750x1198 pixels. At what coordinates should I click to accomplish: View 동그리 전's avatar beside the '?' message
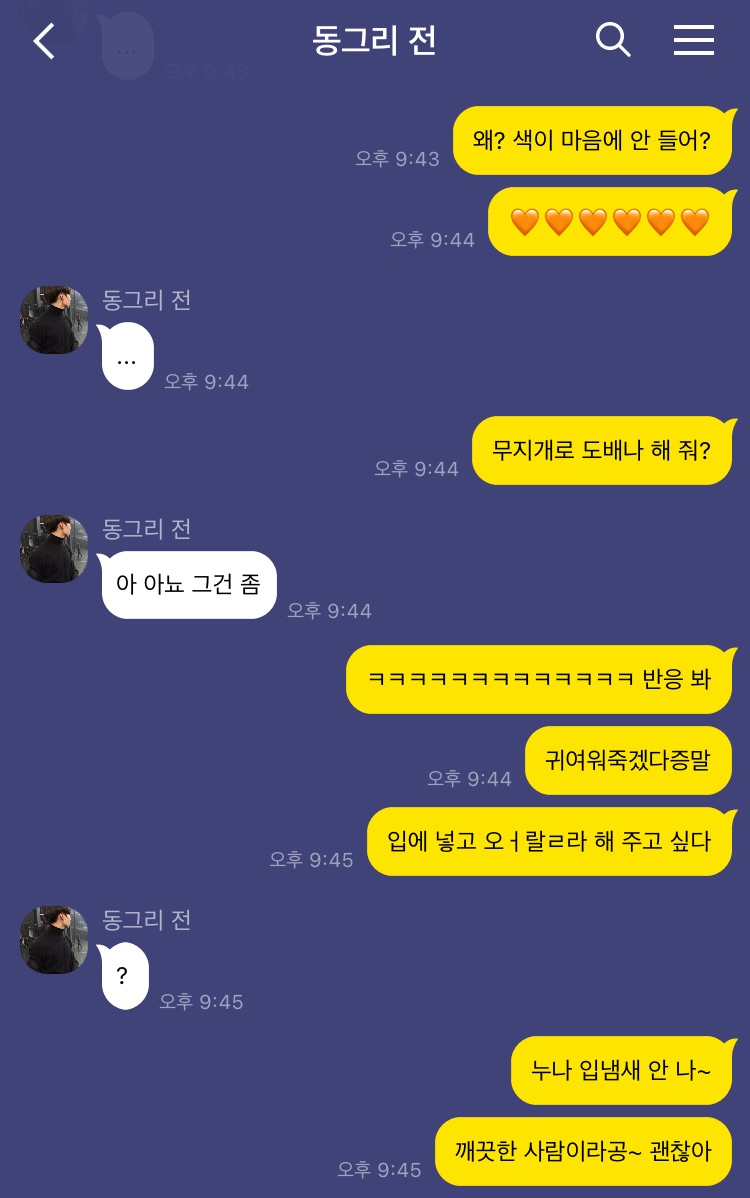coord(54,940)
